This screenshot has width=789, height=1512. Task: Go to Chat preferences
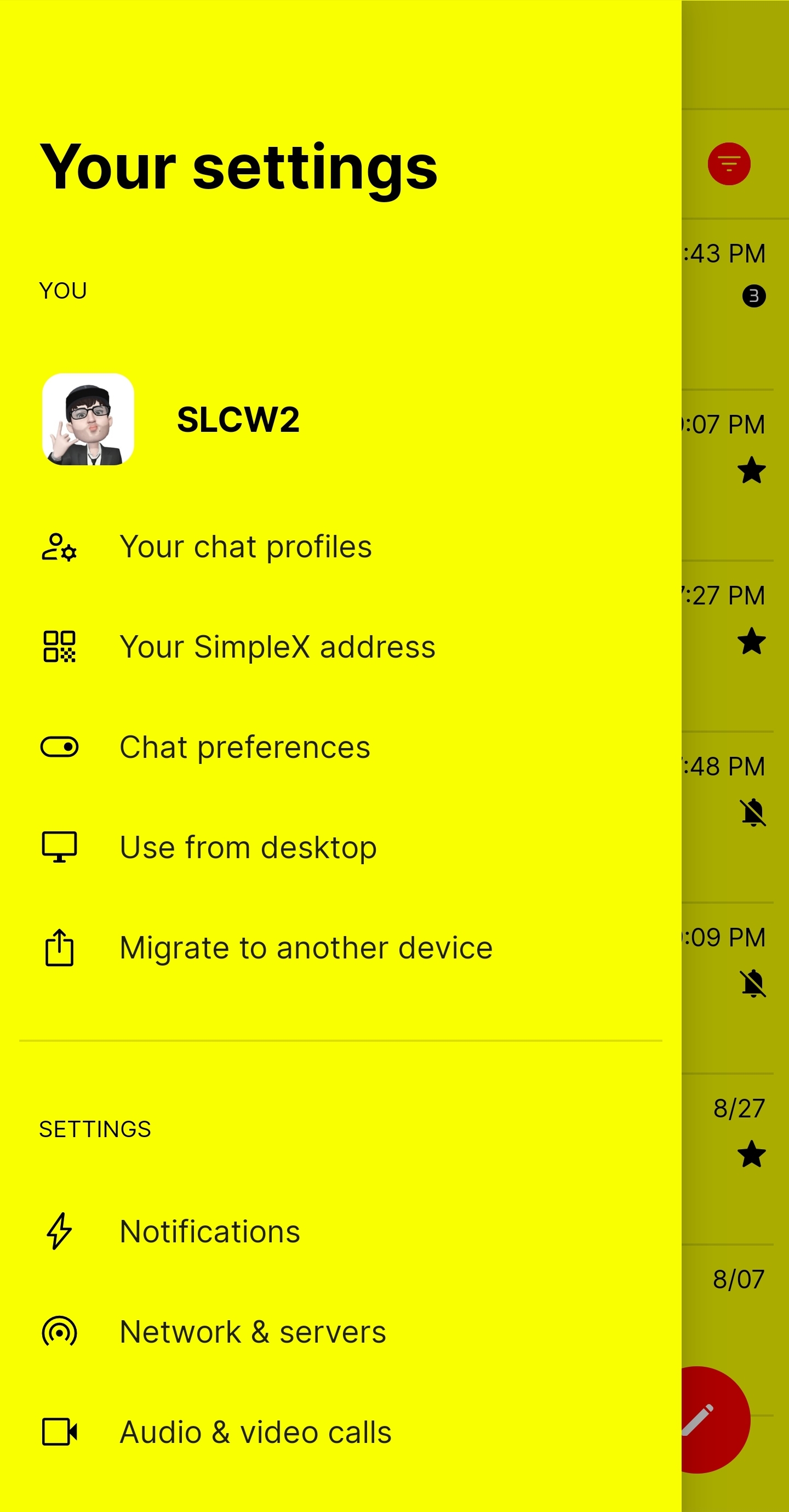pyautogui.click(x=245, y=747)
